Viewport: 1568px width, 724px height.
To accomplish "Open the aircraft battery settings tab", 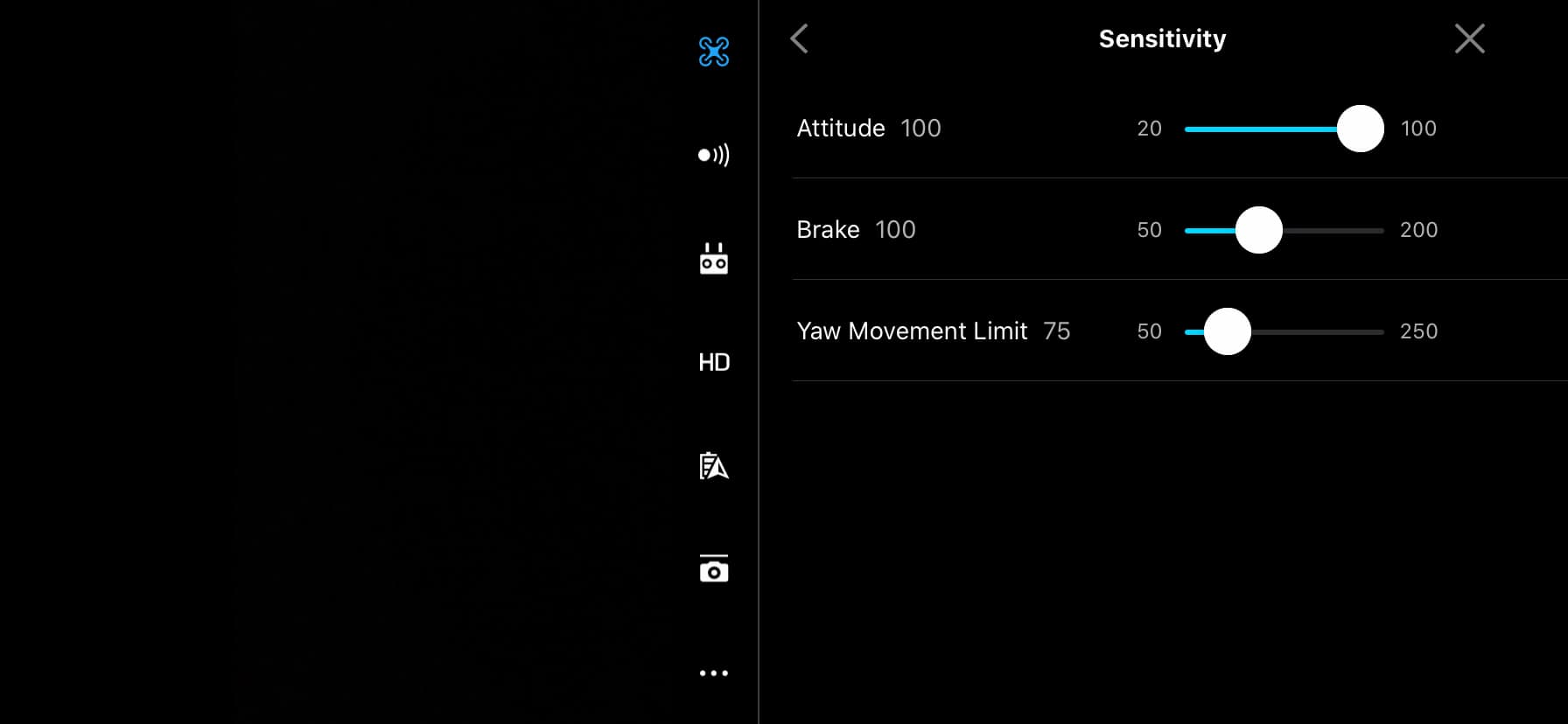I will (x=714, y=466).
